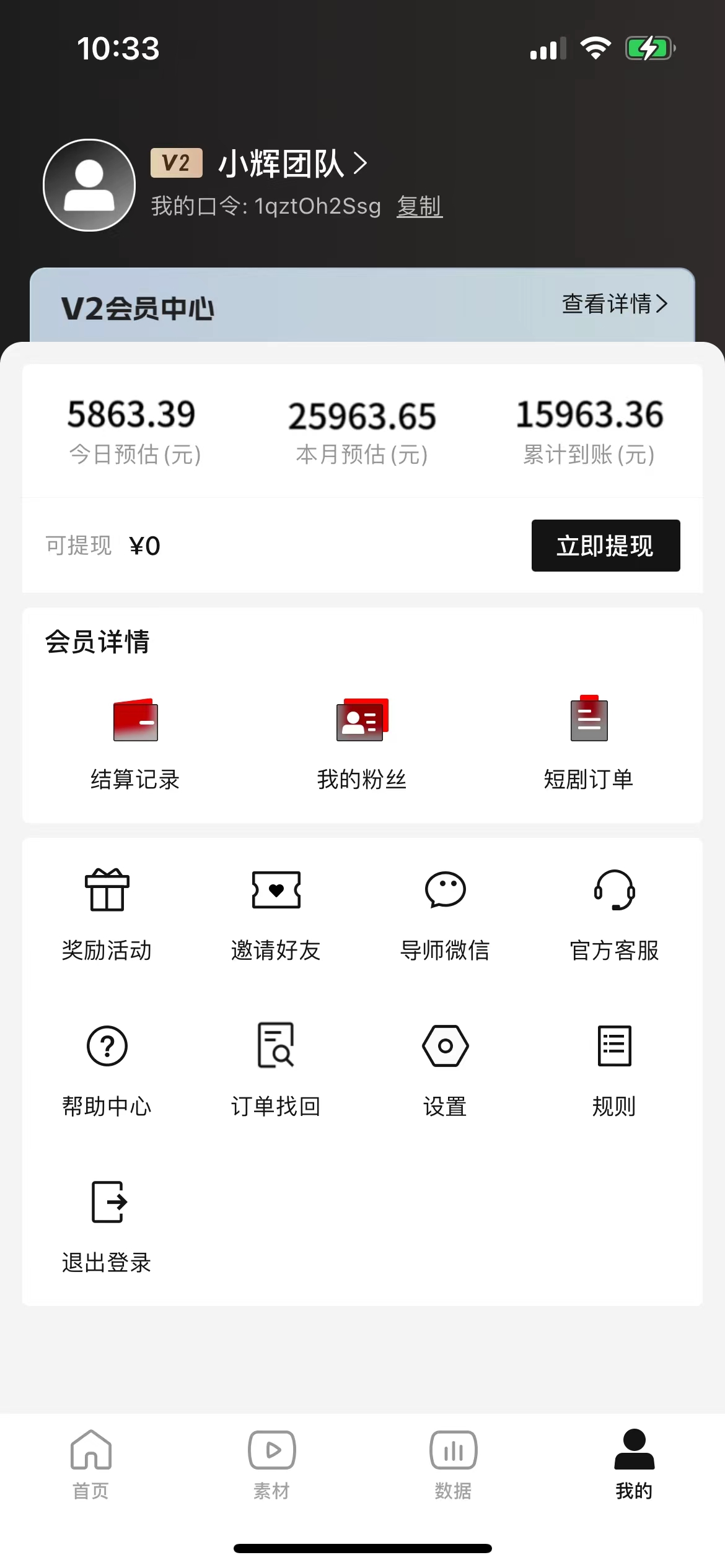Open 结算记录 settlement records

pos(135,743)
